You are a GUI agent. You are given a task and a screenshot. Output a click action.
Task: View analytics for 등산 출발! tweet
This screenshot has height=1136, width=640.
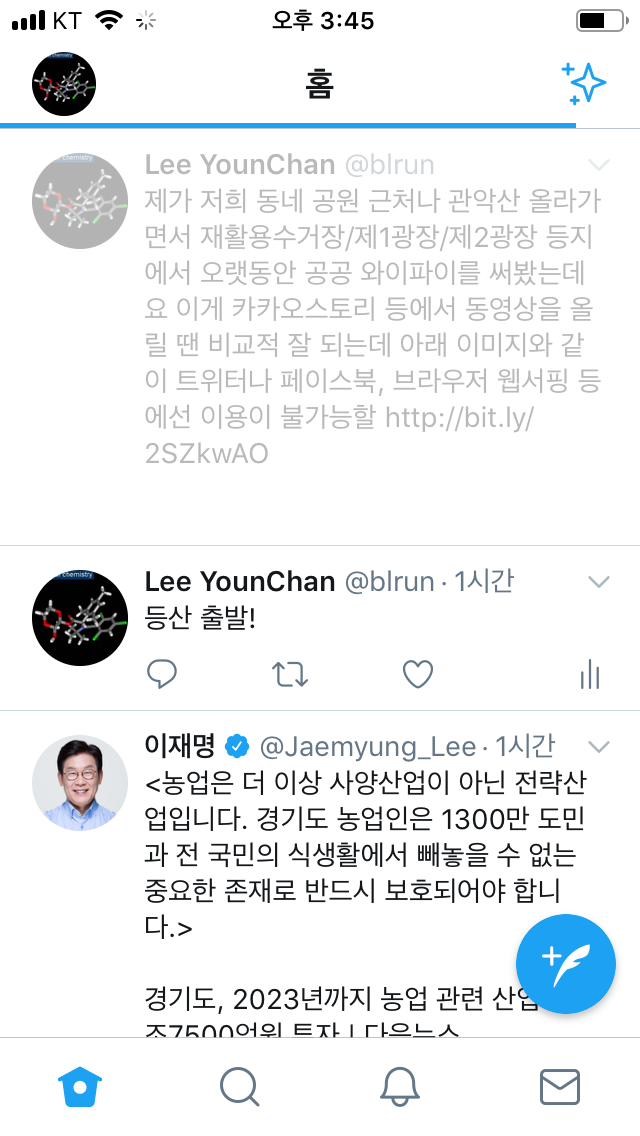(x=590, y=674)
